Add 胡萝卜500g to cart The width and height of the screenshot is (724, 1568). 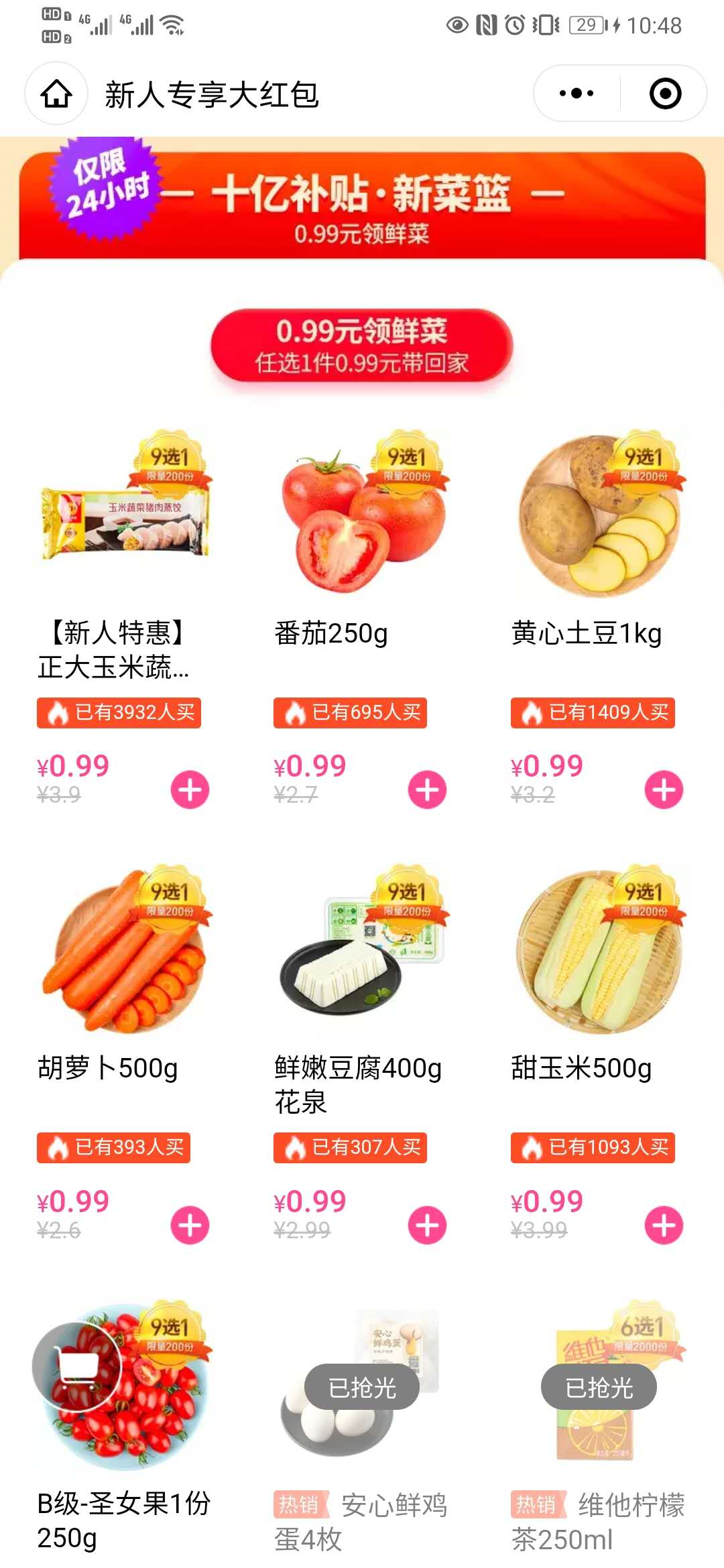190,1226
